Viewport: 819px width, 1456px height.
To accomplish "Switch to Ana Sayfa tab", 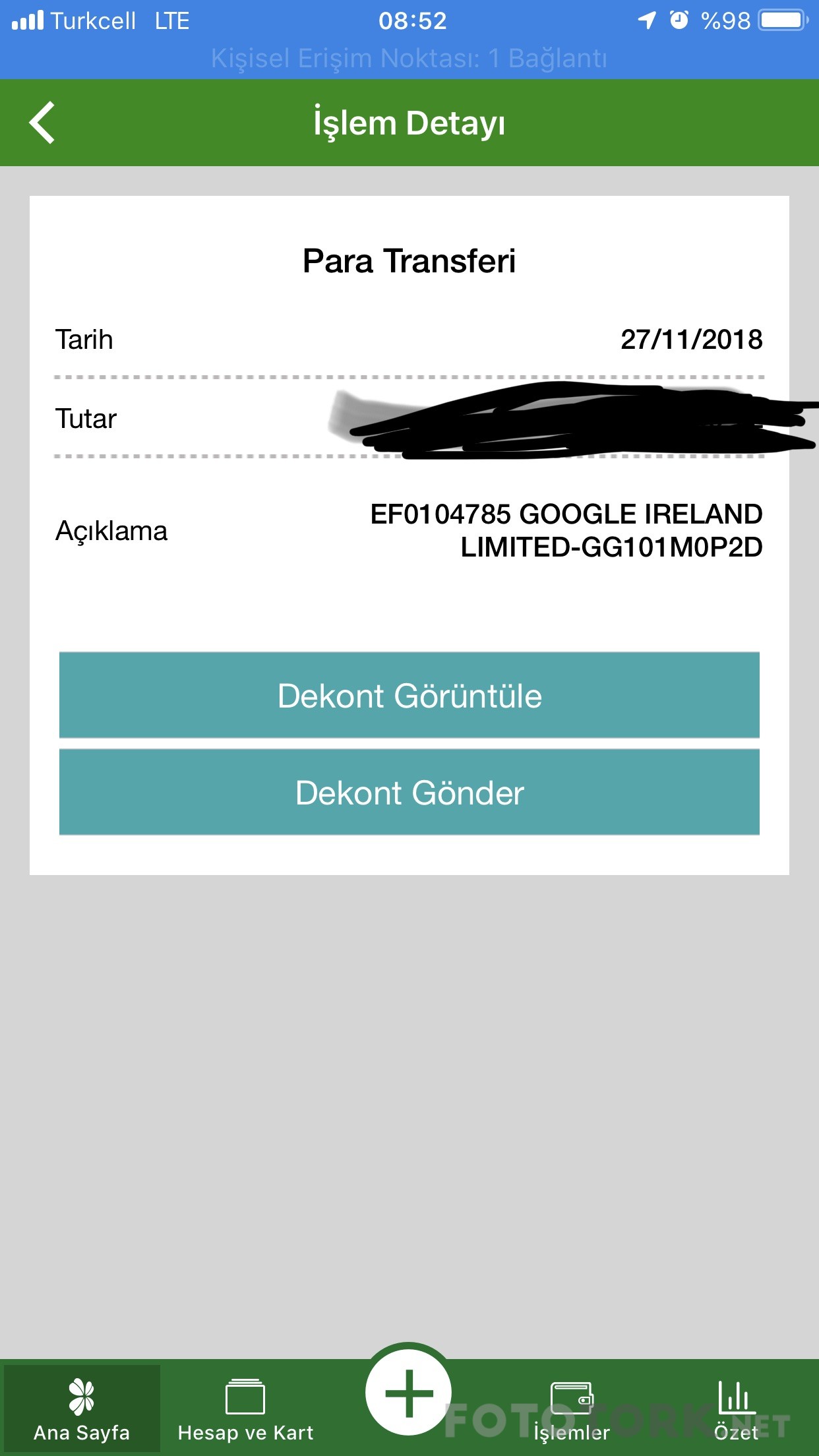I will point(82,1409).
